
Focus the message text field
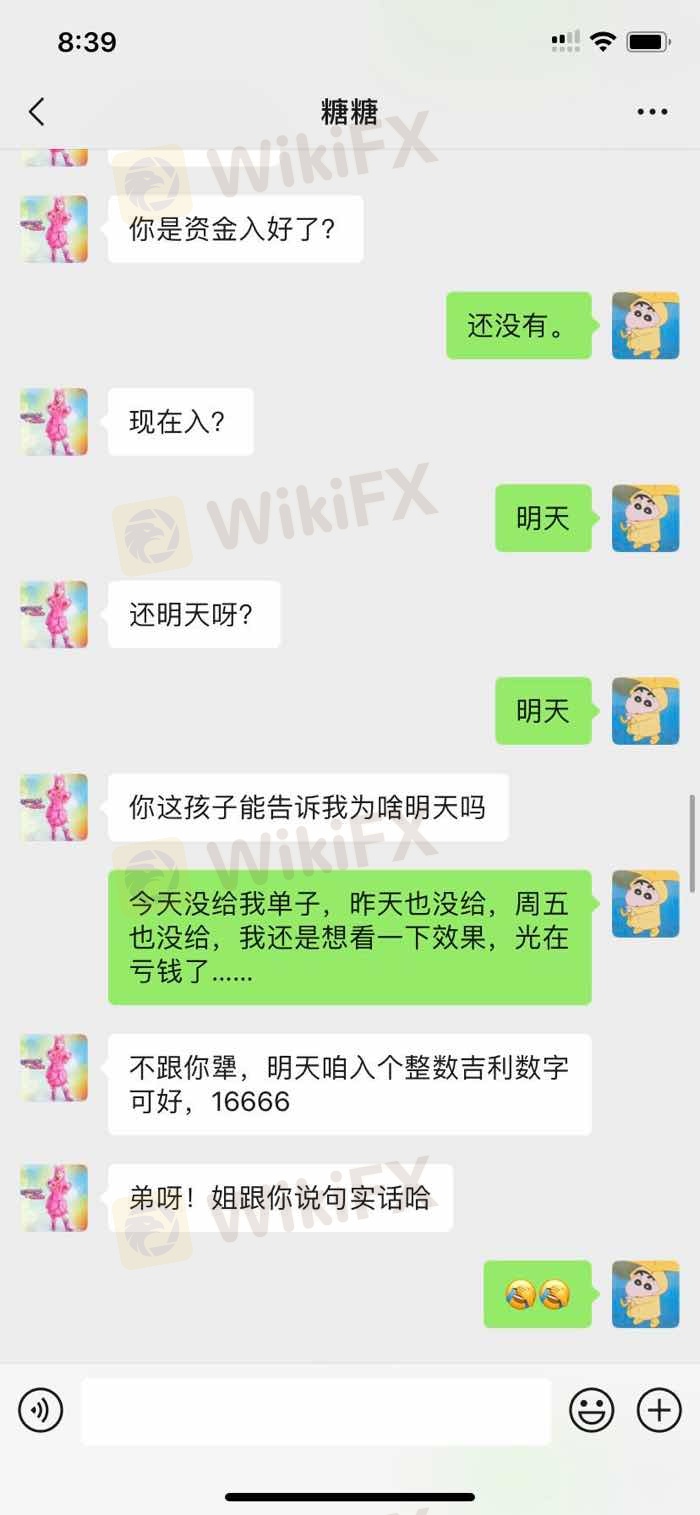tap(316, 1411)
